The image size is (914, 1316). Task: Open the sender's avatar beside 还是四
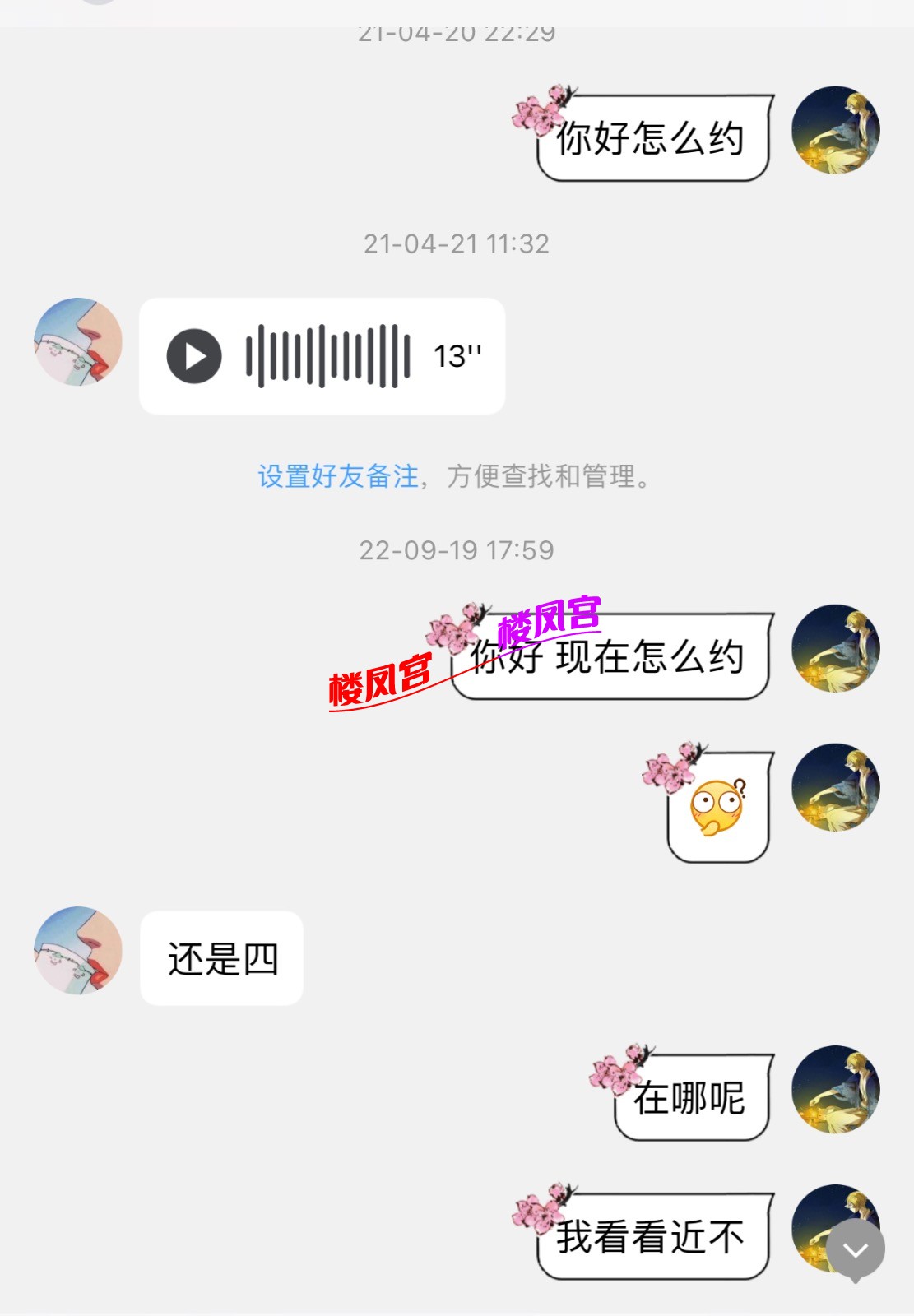(78, 951)
